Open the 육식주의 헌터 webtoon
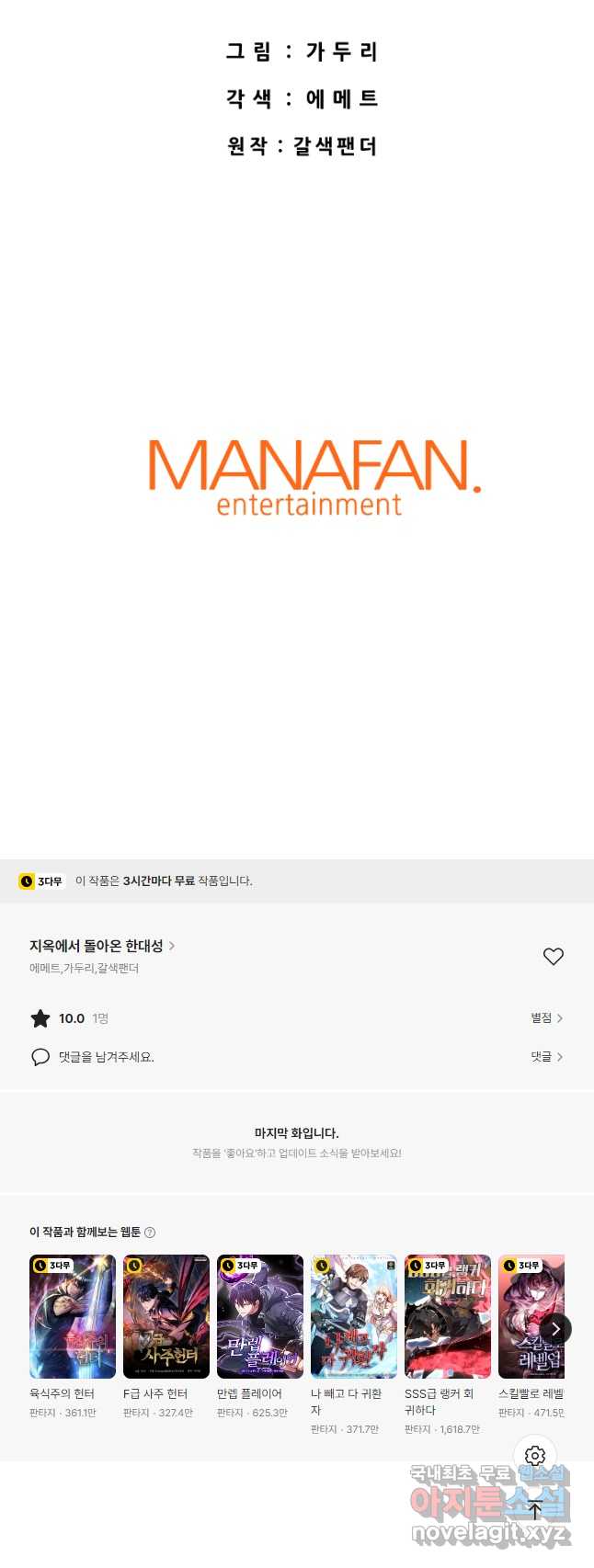Viewport: 594px width, 1568px height. [x=73, y=1316]
